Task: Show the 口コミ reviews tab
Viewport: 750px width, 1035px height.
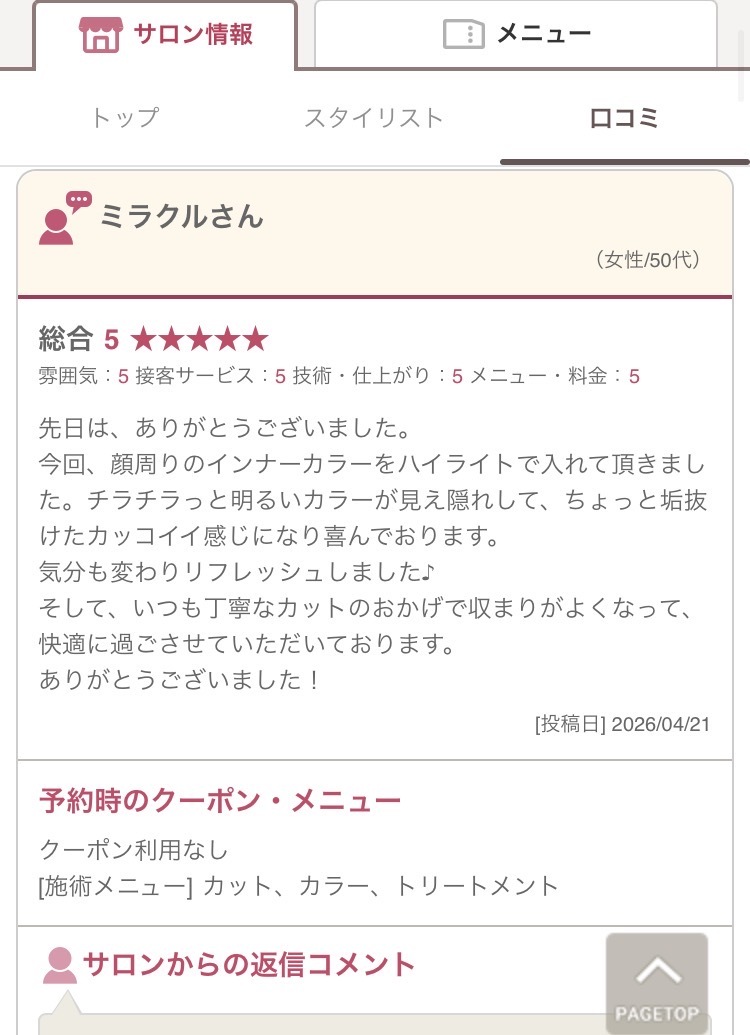Action: coord(624,118)
